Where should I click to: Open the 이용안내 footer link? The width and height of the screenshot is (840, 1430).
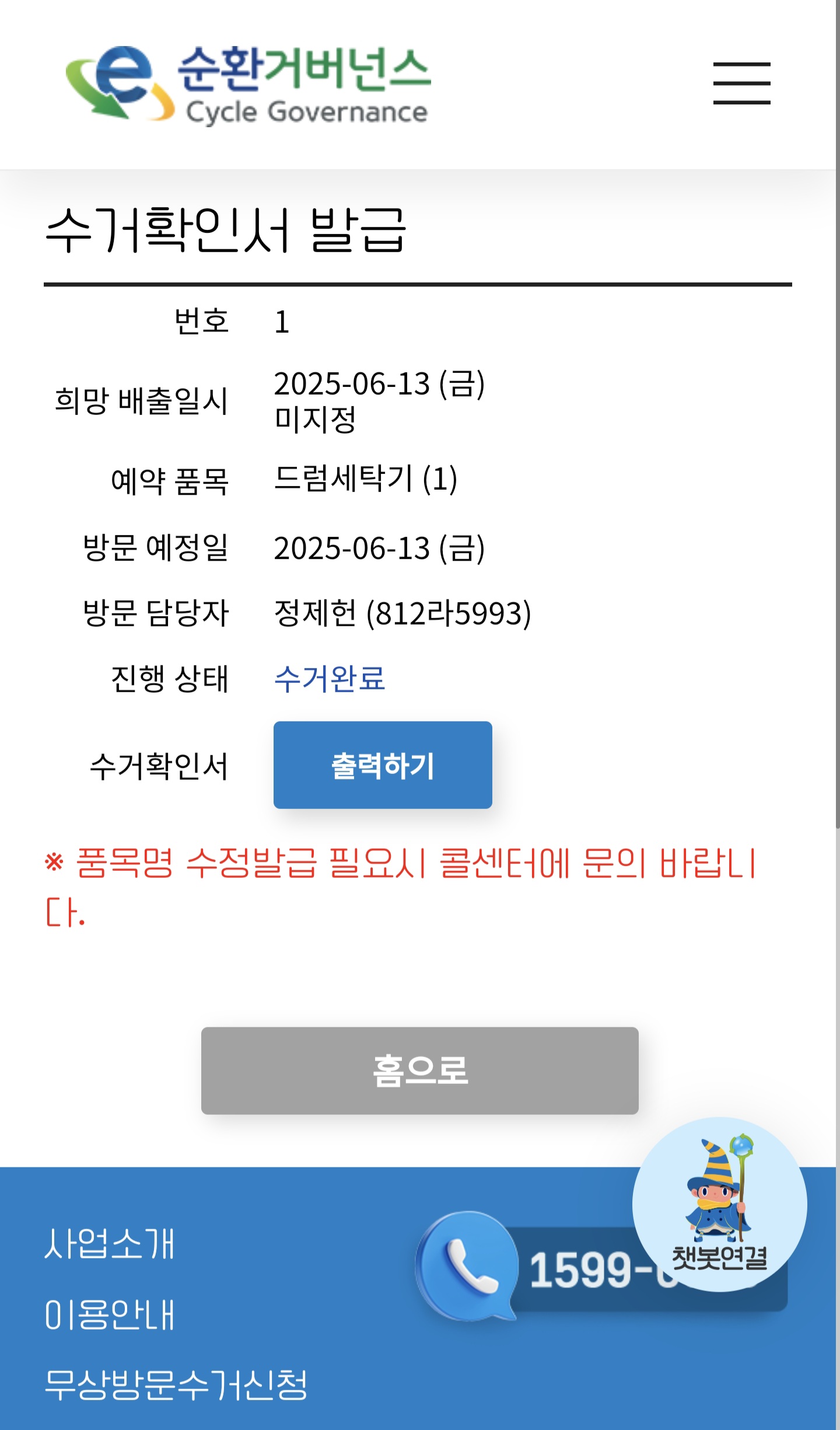(110, 1314)
